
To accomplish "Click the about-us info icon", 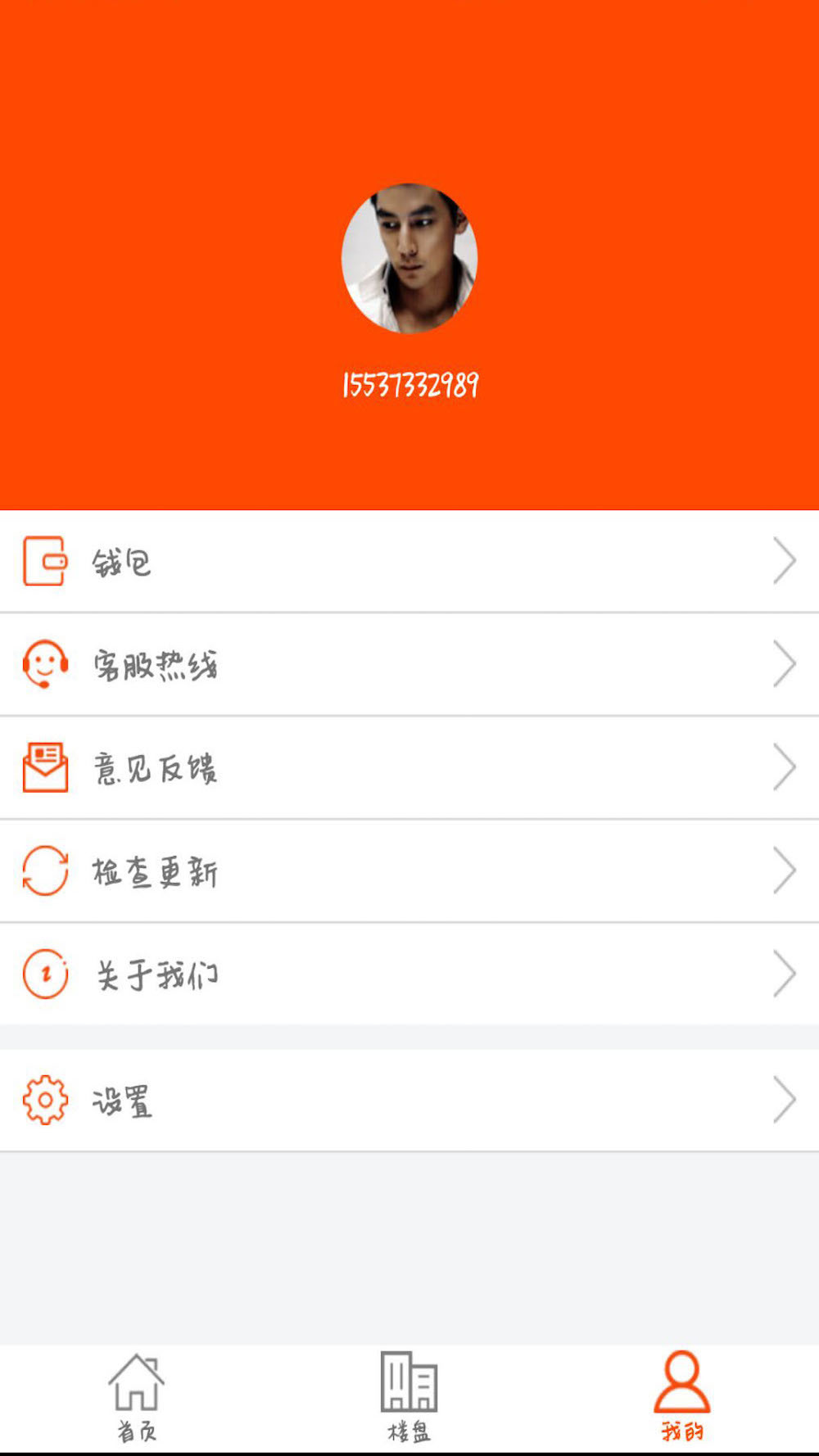I will pyautogui.click(x=45, y=974).
